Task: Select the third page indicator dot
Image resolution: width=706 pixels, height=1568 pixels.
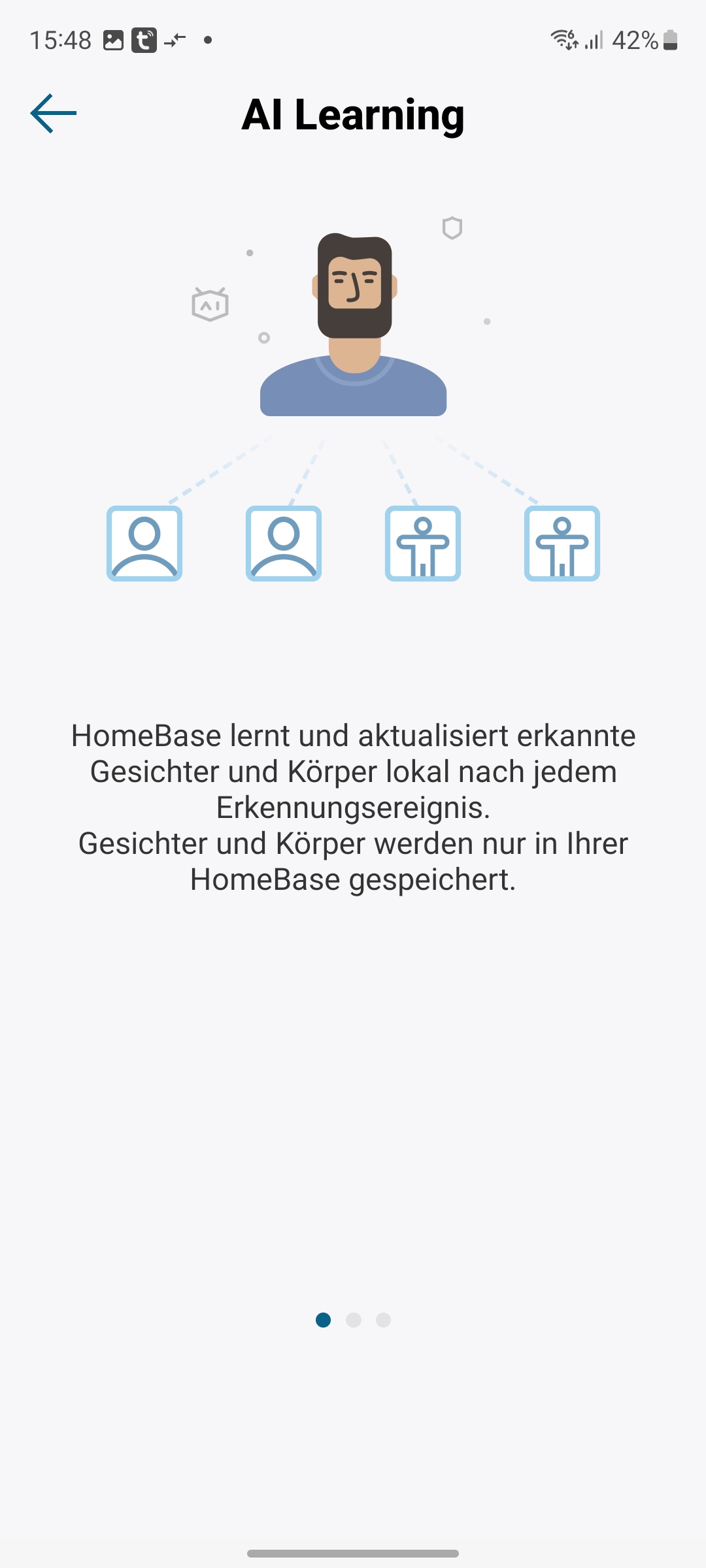Action: pos(384,1320)
